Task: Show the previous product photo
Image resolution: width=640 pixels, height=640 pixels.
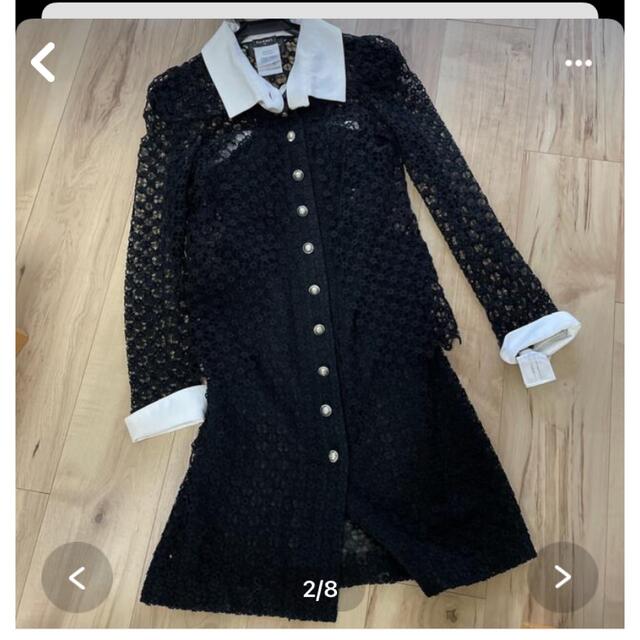Action: click(x=77, y=577)
